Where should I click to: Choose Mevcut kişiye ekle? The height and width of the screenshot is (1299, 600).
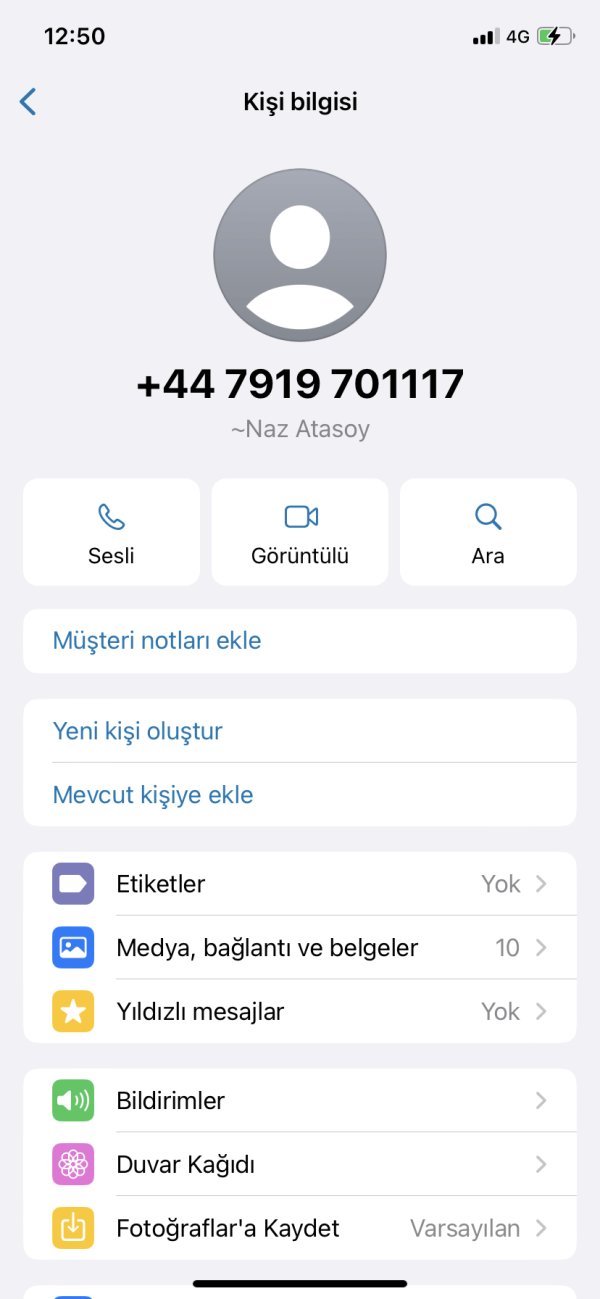300,795
